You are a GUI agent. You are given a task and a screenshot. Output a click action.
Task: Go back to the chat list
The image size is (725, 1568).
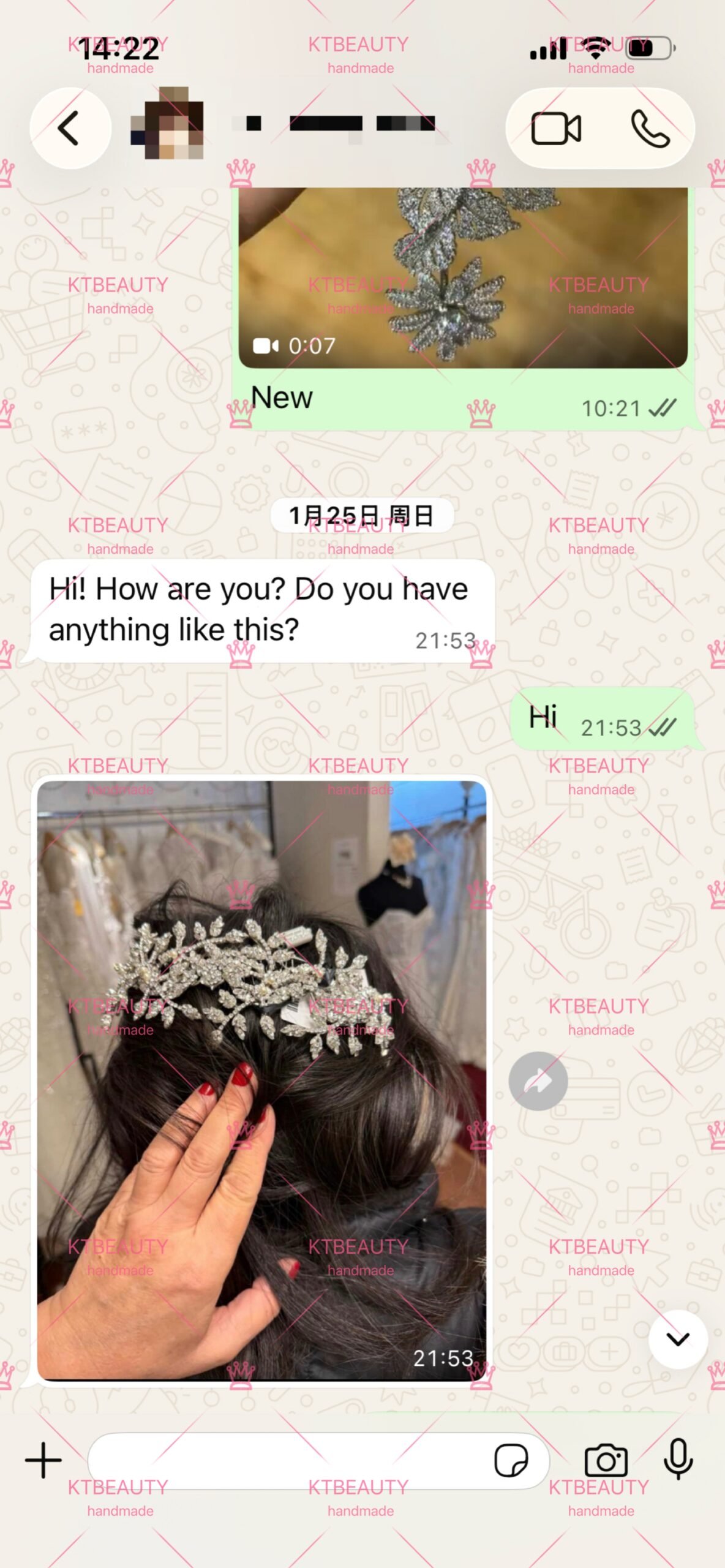(70, 128)
